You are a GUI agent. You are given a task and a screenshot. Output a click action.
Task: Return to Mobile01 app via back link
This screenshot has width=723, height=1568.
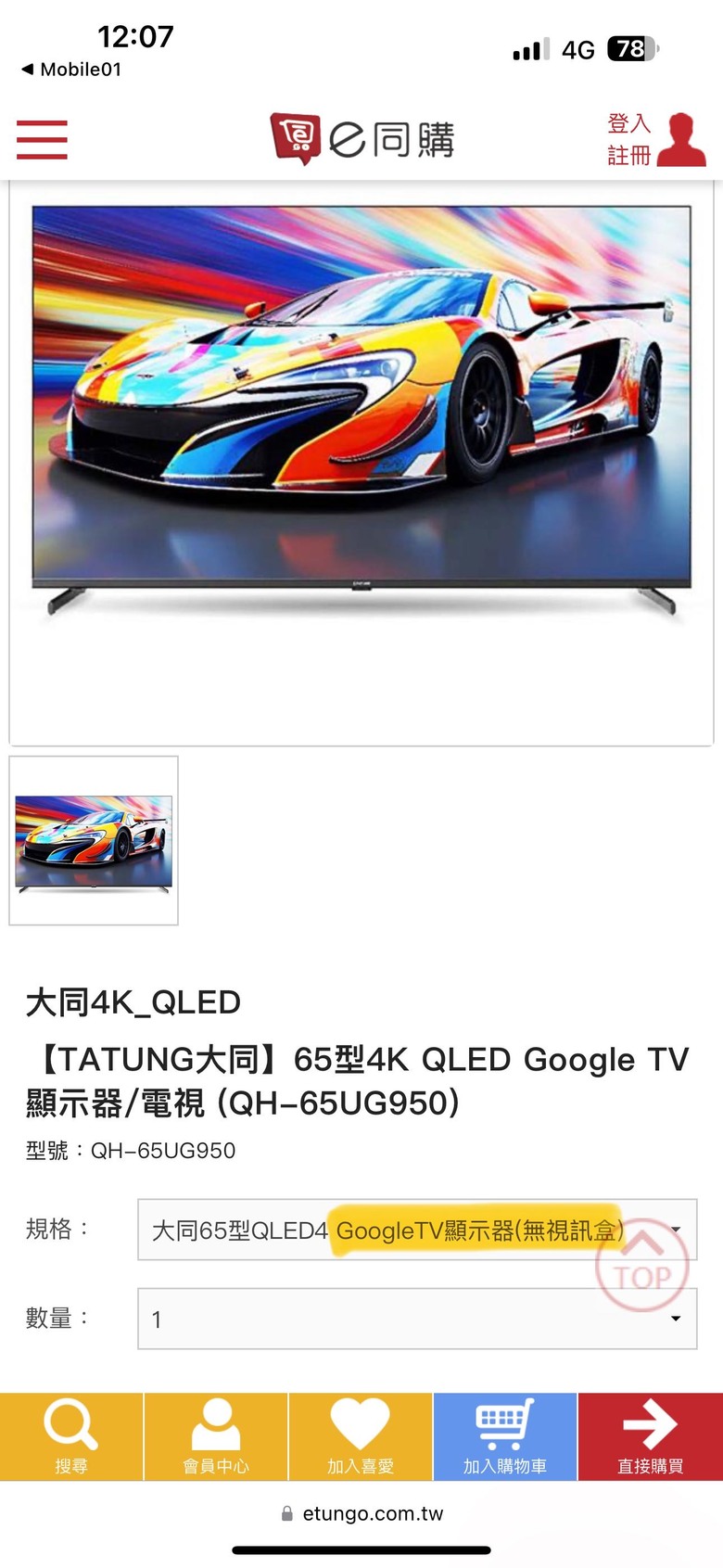[71, 70]
